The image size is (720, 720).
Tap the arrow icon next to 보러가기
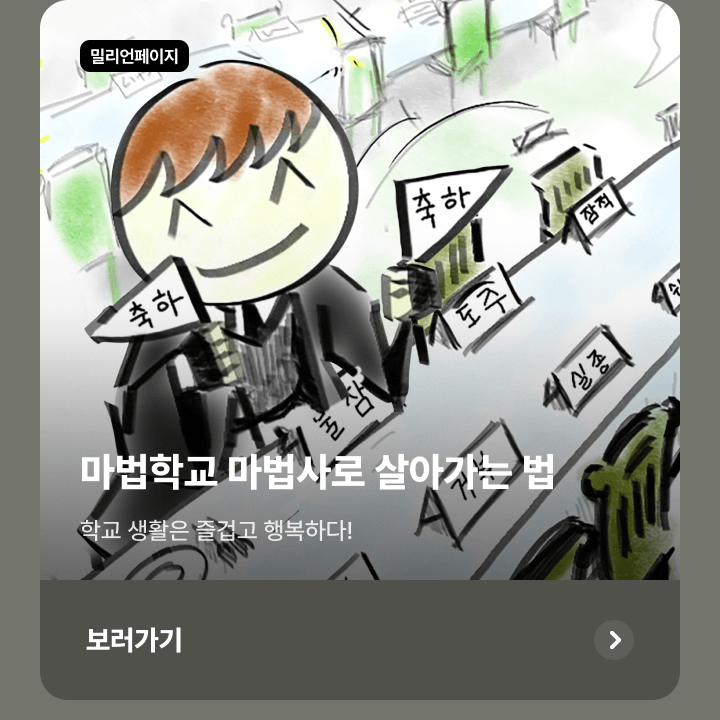(x=613, y=640)
